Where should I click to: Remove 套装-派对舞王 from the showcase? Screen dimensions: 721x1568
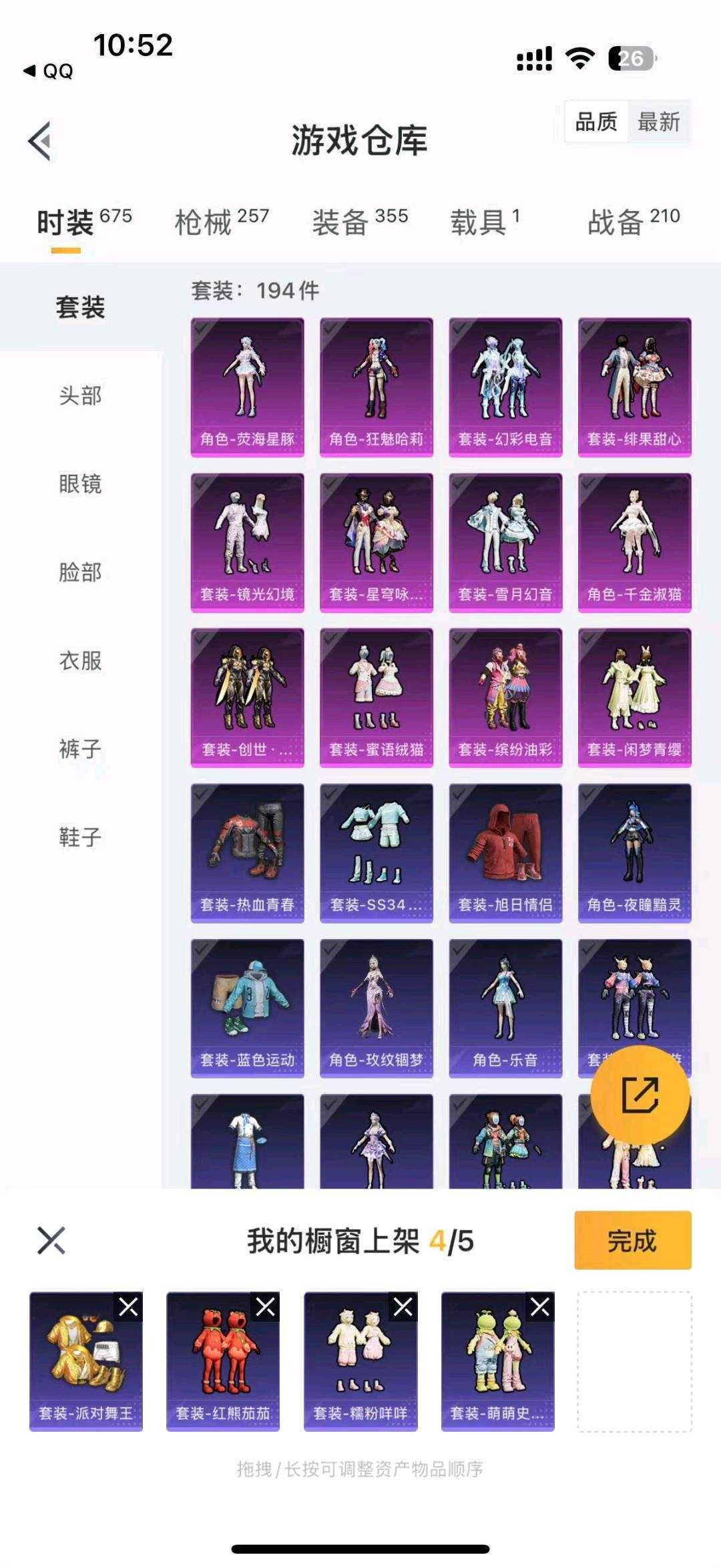(x=128, y=1307)
